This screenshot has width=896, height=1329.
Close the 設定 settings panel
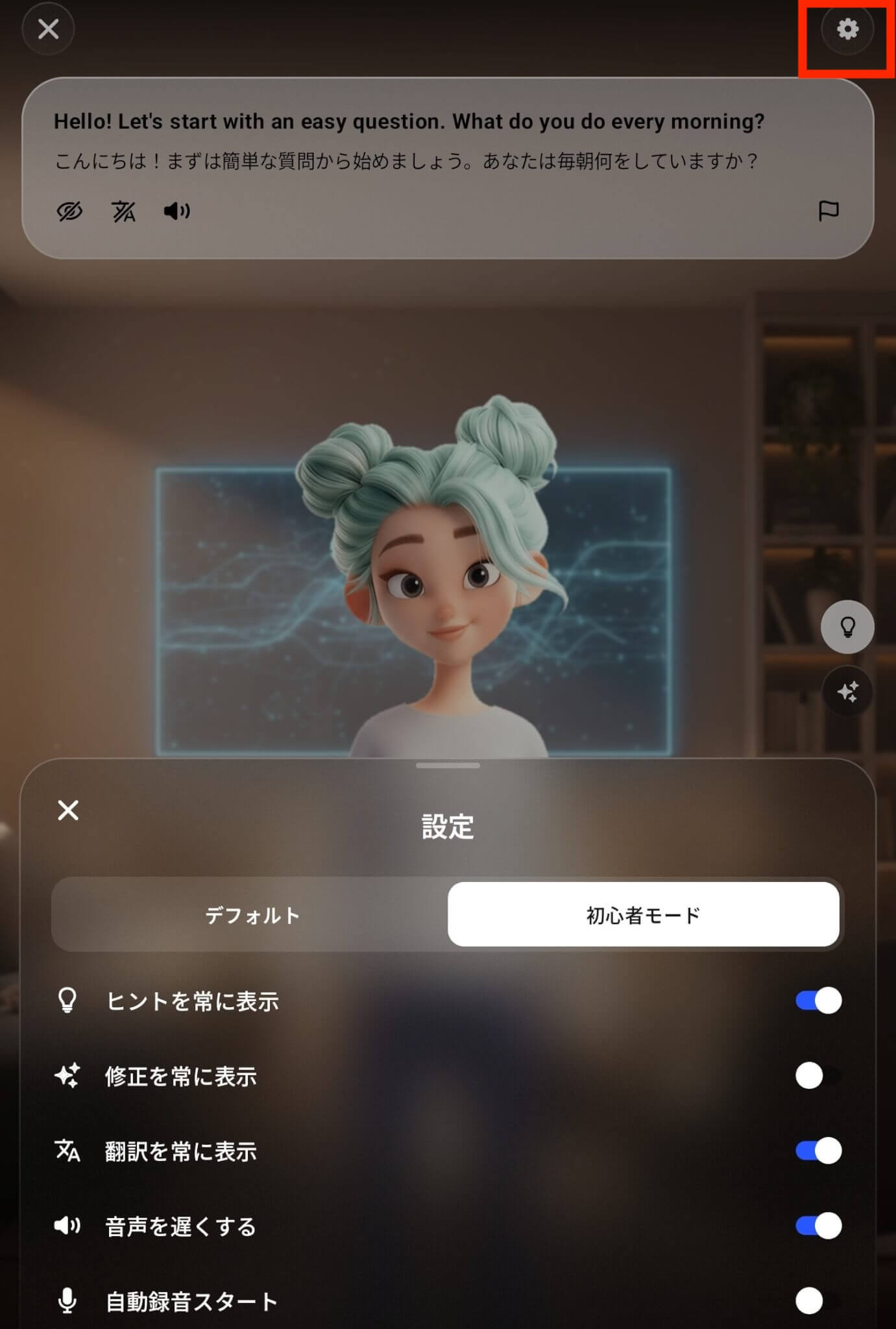[68, 810]
